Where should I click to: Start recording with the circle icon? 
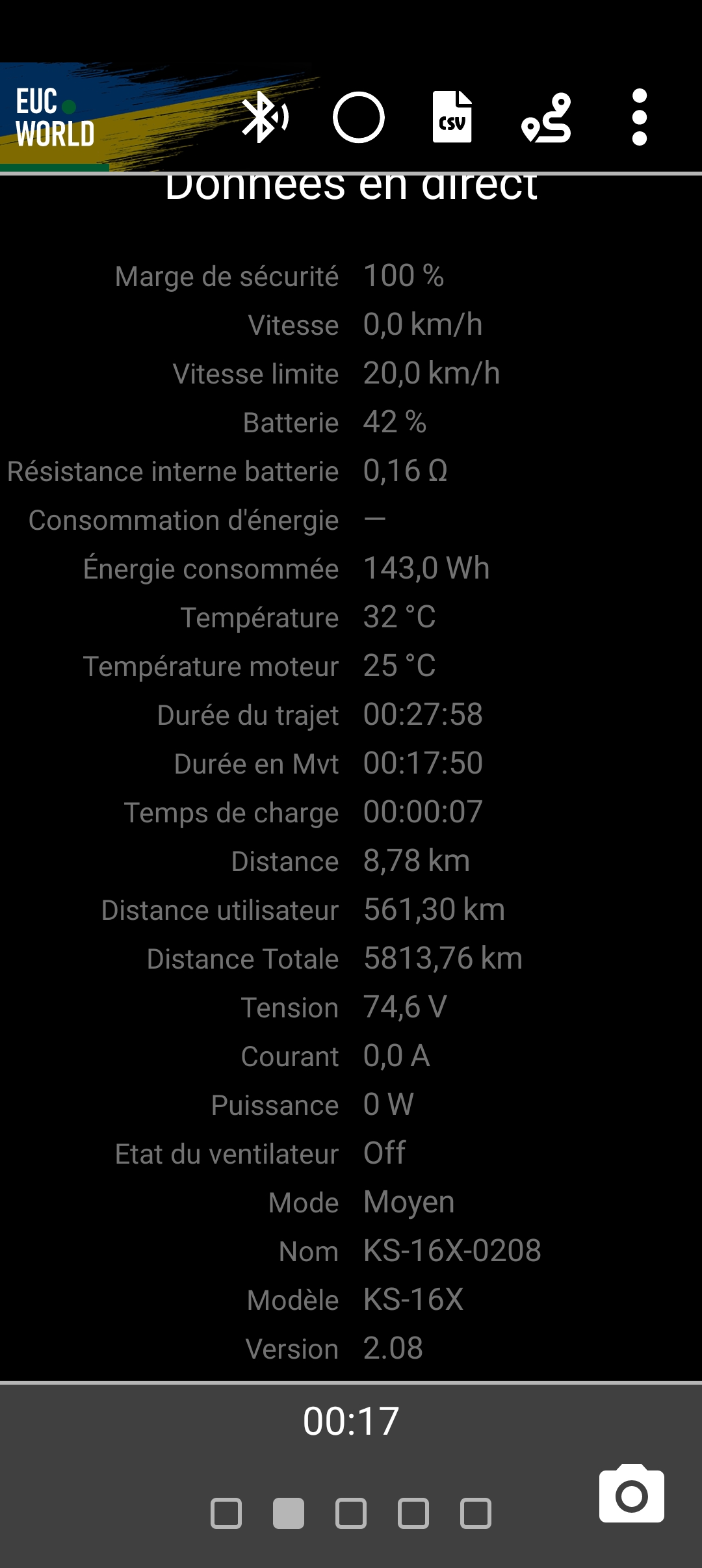pyautogui.click(x=359, y=117)
